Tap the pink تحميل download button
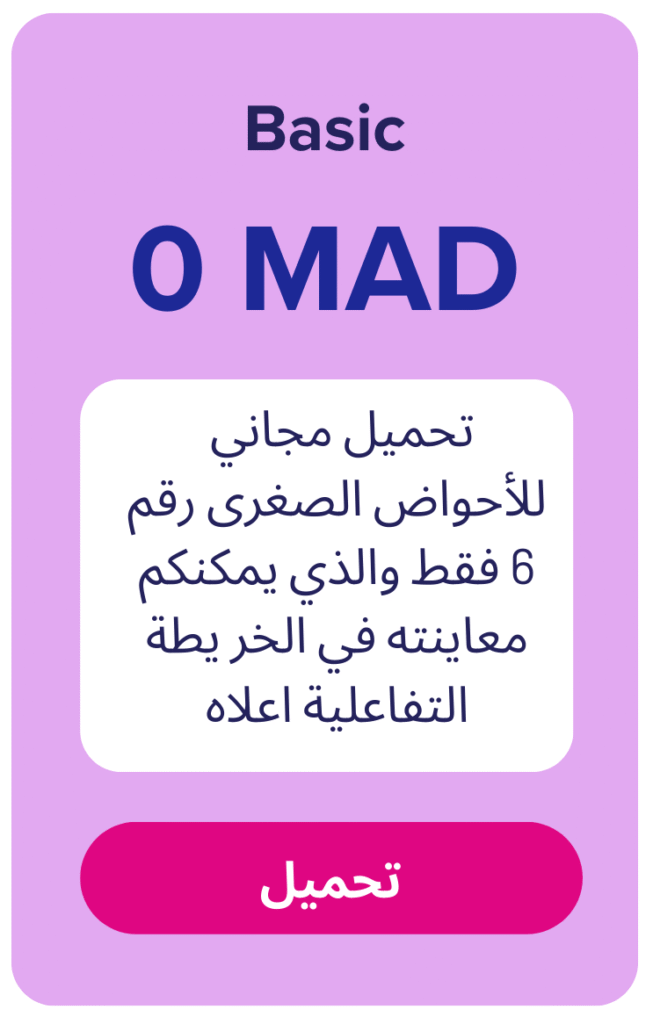Viewport: 653px width, 1024px height. click(331, 878)
